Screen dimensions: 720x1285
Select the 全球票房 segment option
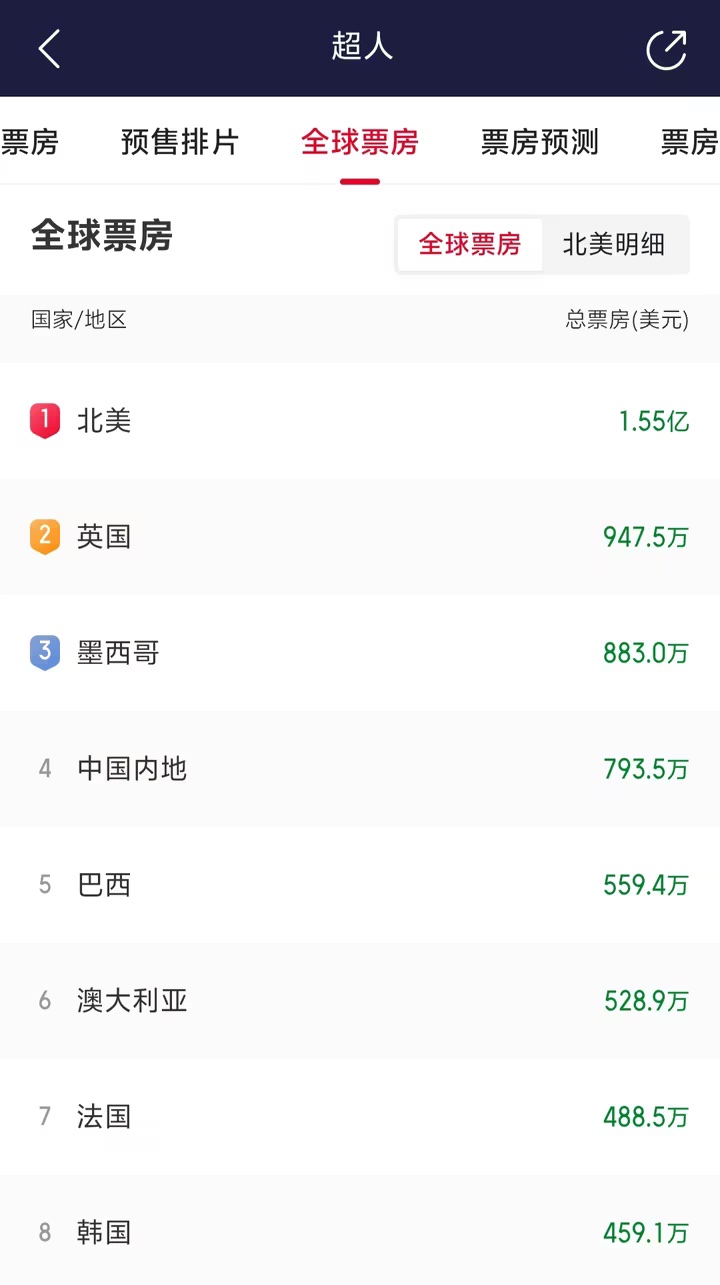(x=470, y=244)
